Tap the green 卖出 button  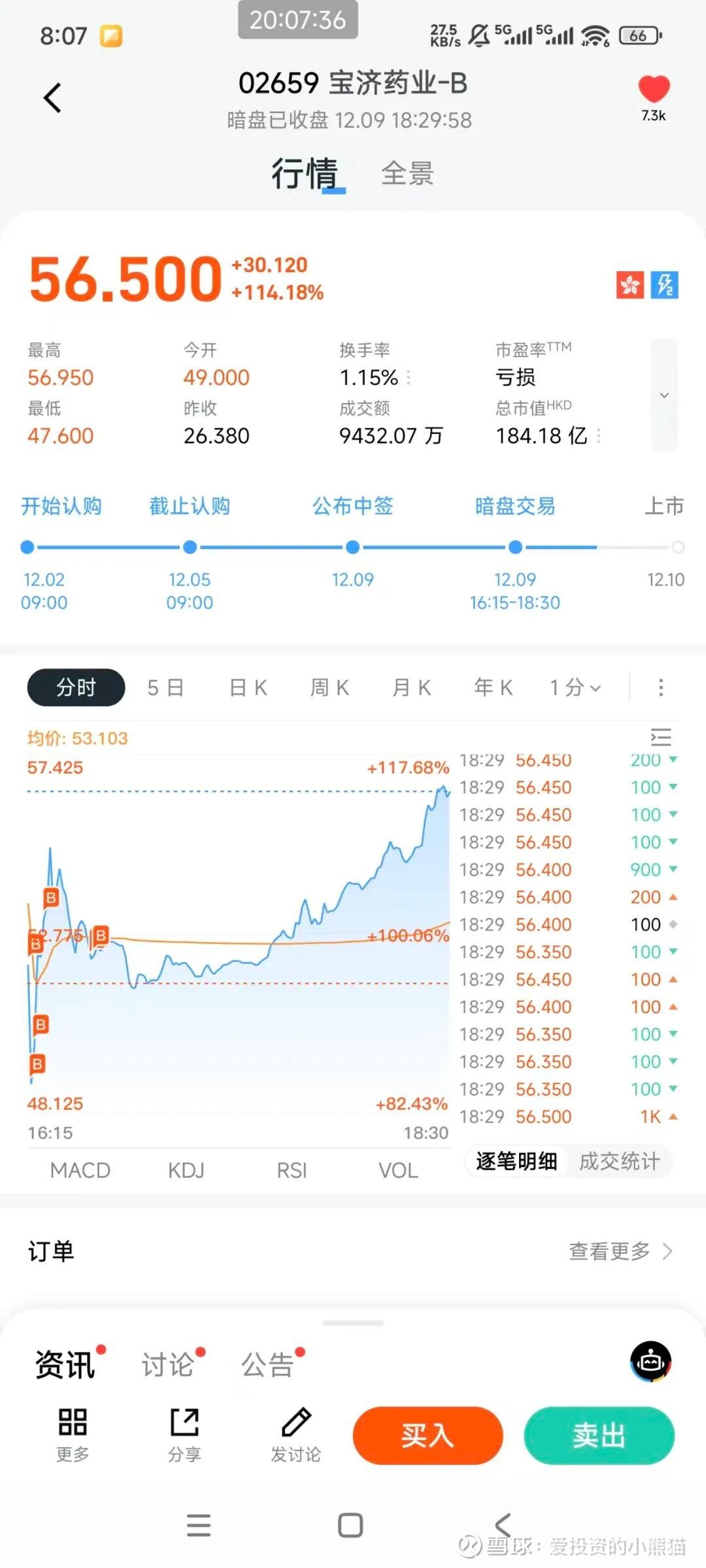point(599,1435)
